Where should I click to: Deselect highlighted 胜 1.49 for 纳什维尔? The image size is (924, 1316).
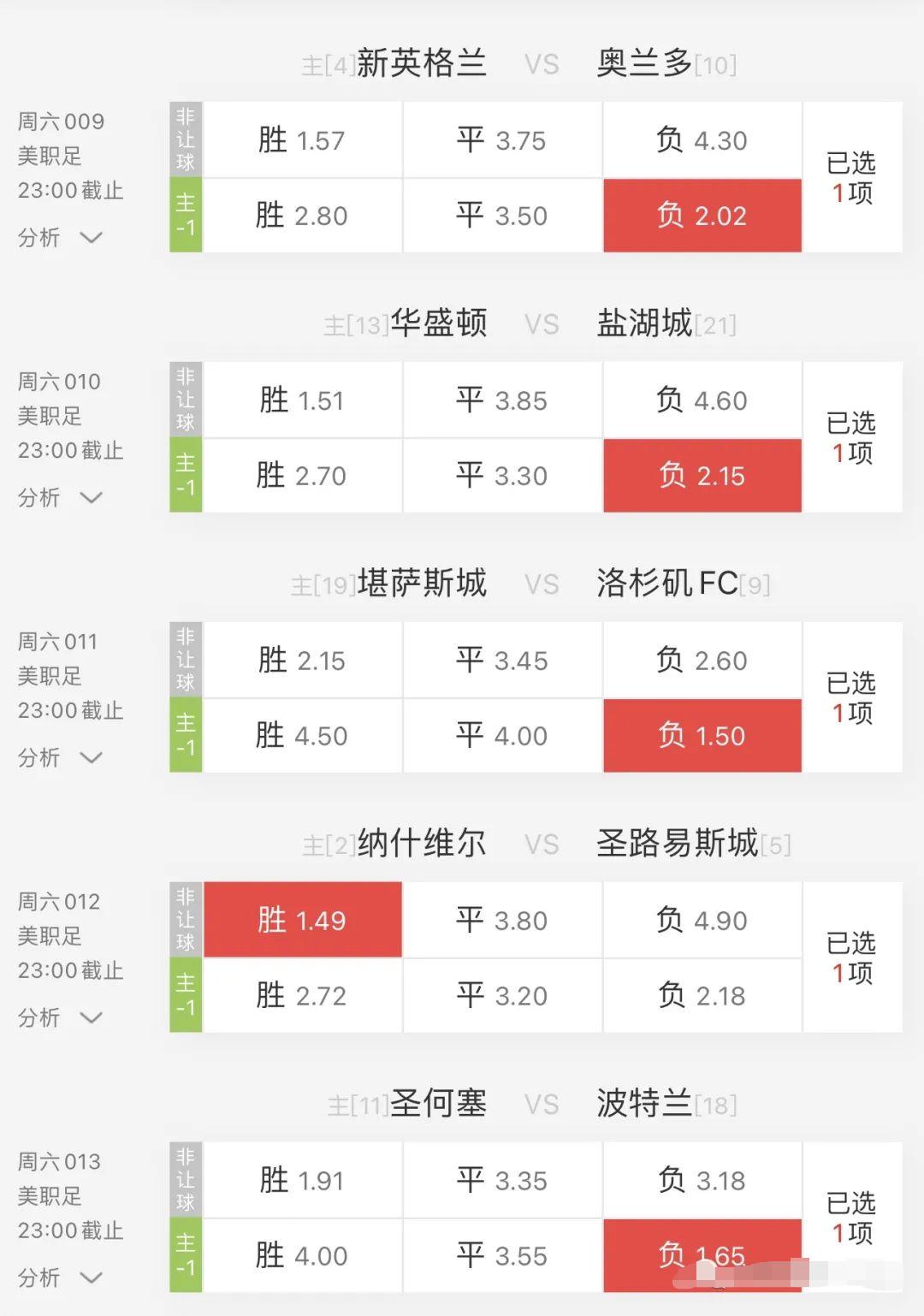303,919
